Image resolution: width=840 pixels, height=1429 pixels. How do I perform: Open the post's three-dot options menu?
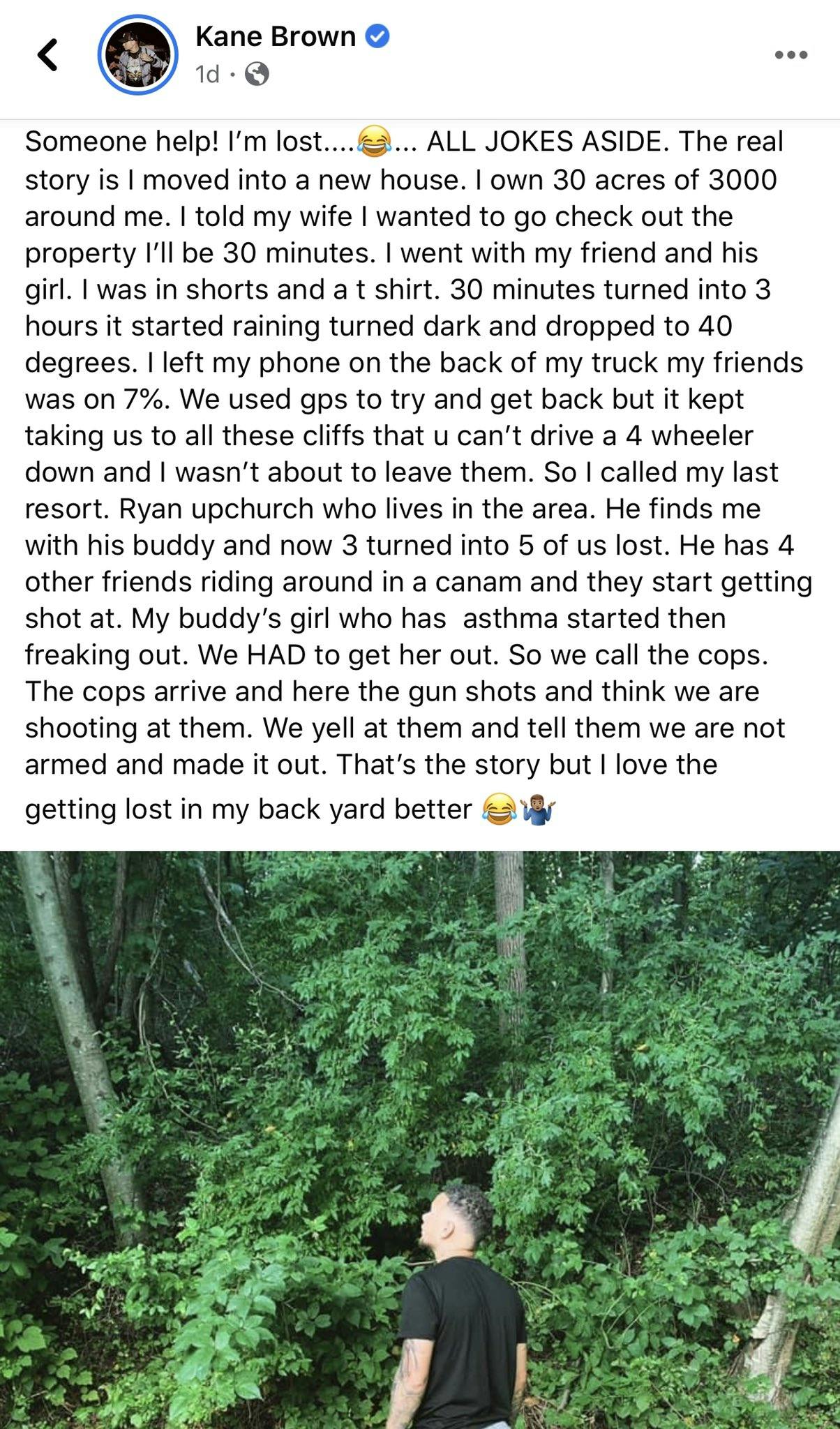(791, 54)
